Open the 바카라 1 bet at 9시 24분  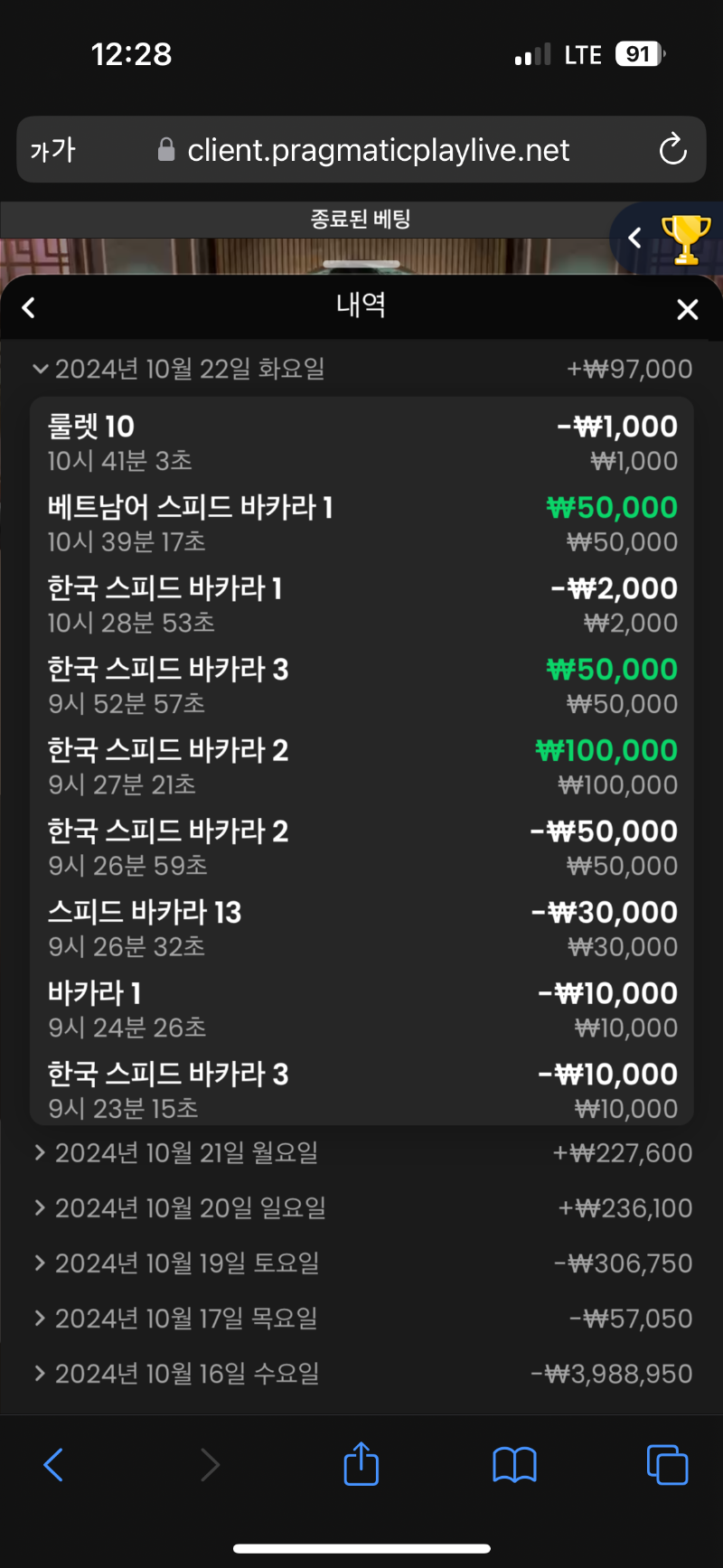[x=361, y=1009]
